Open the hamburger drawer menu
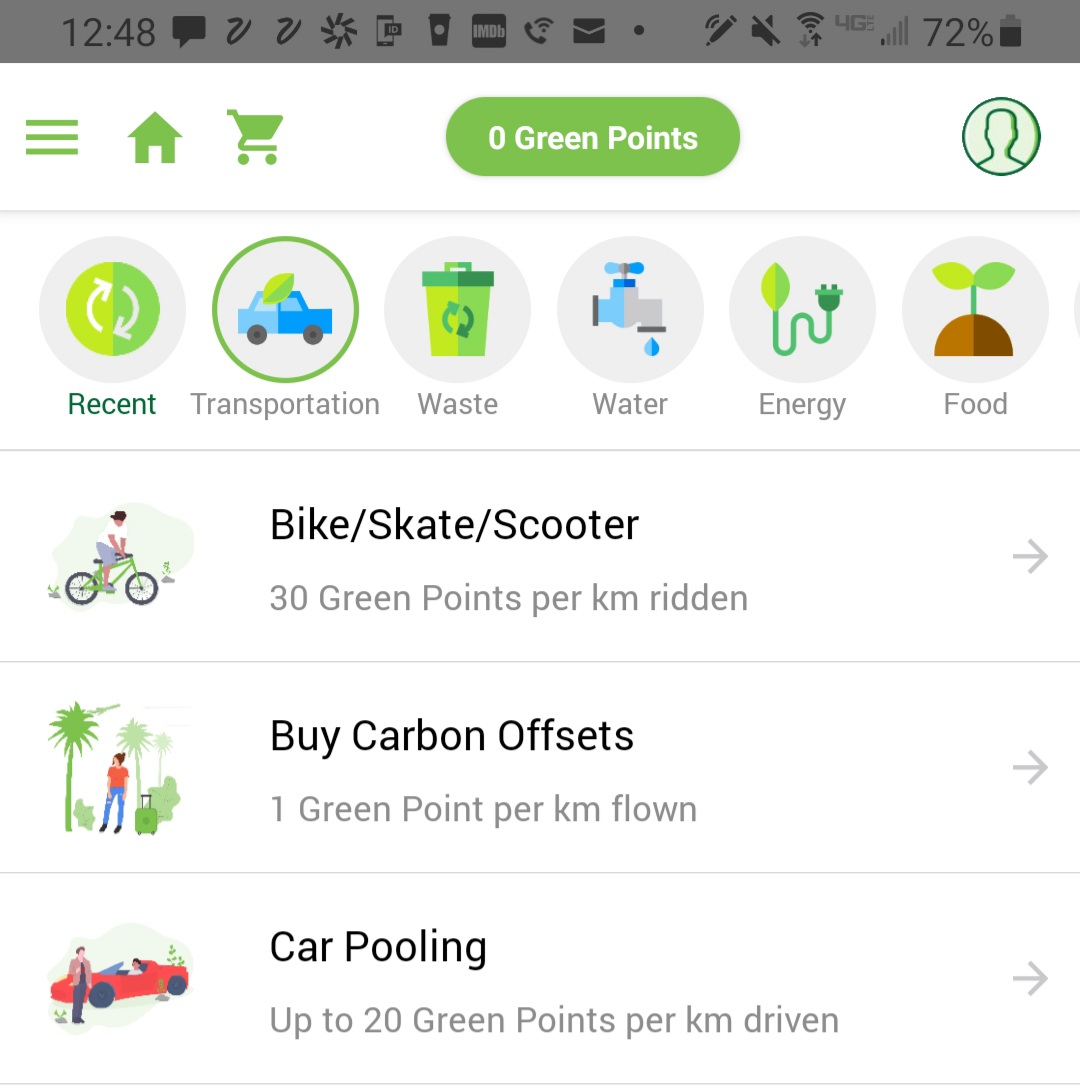The height and width of the screenshot is (1092, 1080). 52,137
